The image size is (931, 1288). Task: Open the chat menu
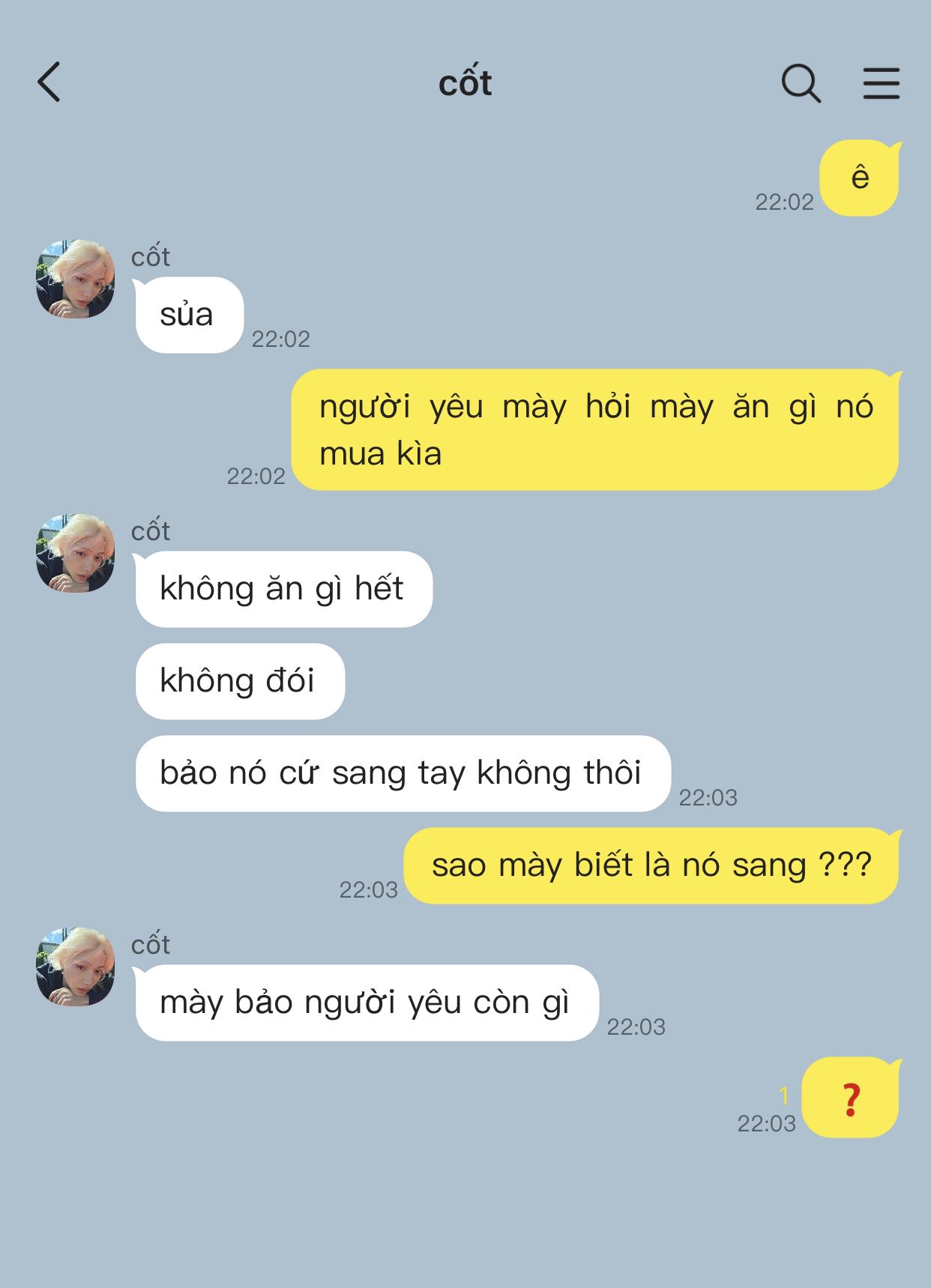[881, 83]
